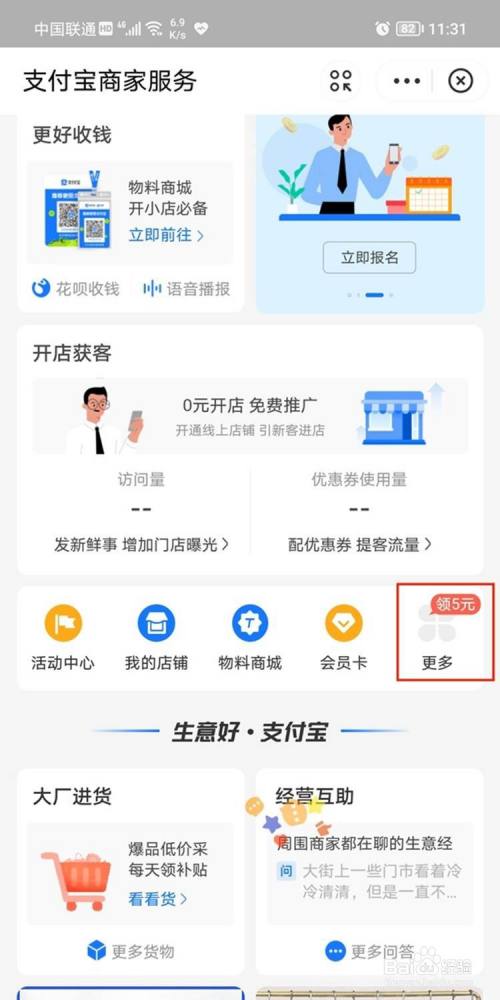Open the 0元开店 免费推广 banner

pos(250,416)
